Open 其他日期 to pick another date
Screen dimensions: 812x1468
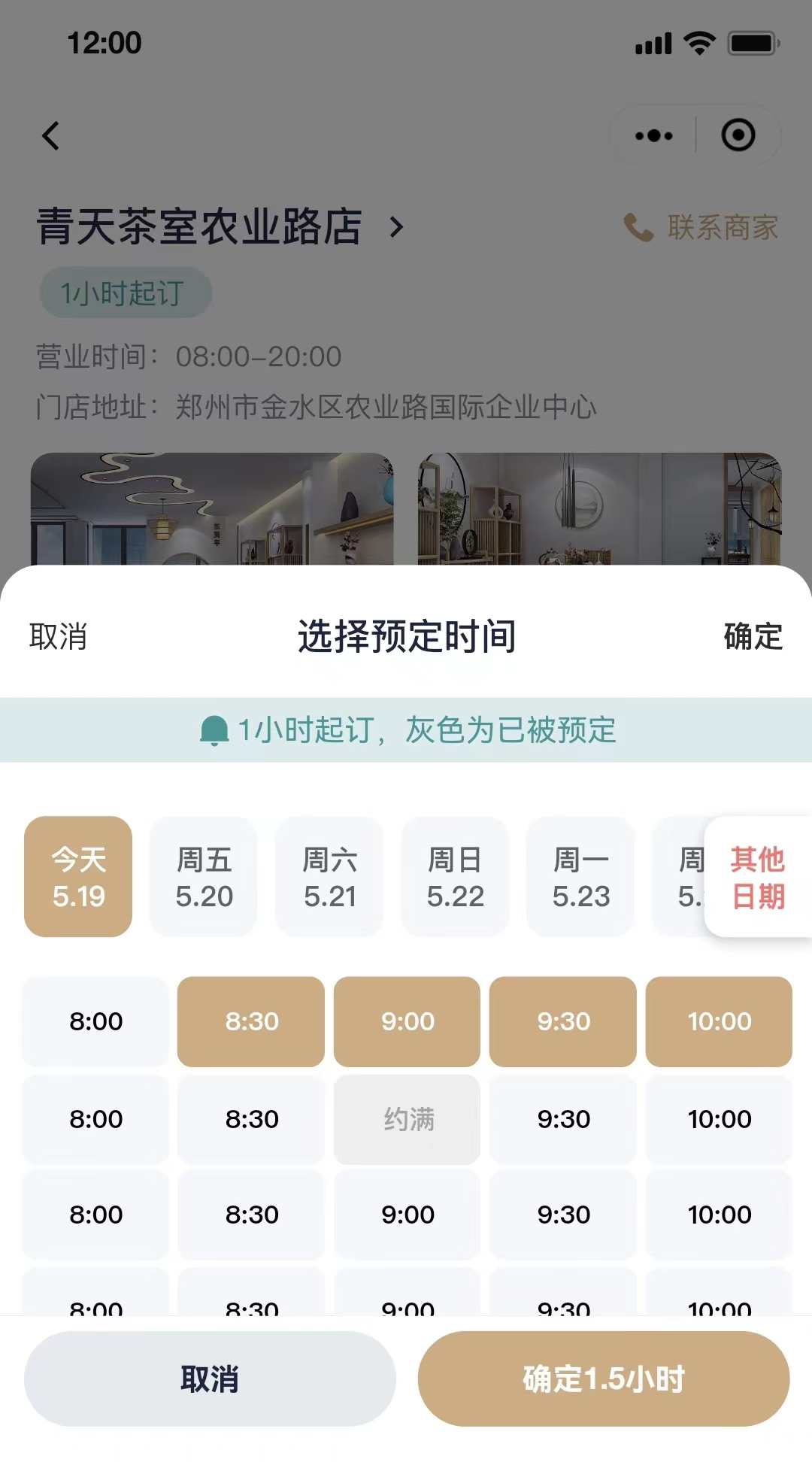(759, 878)
